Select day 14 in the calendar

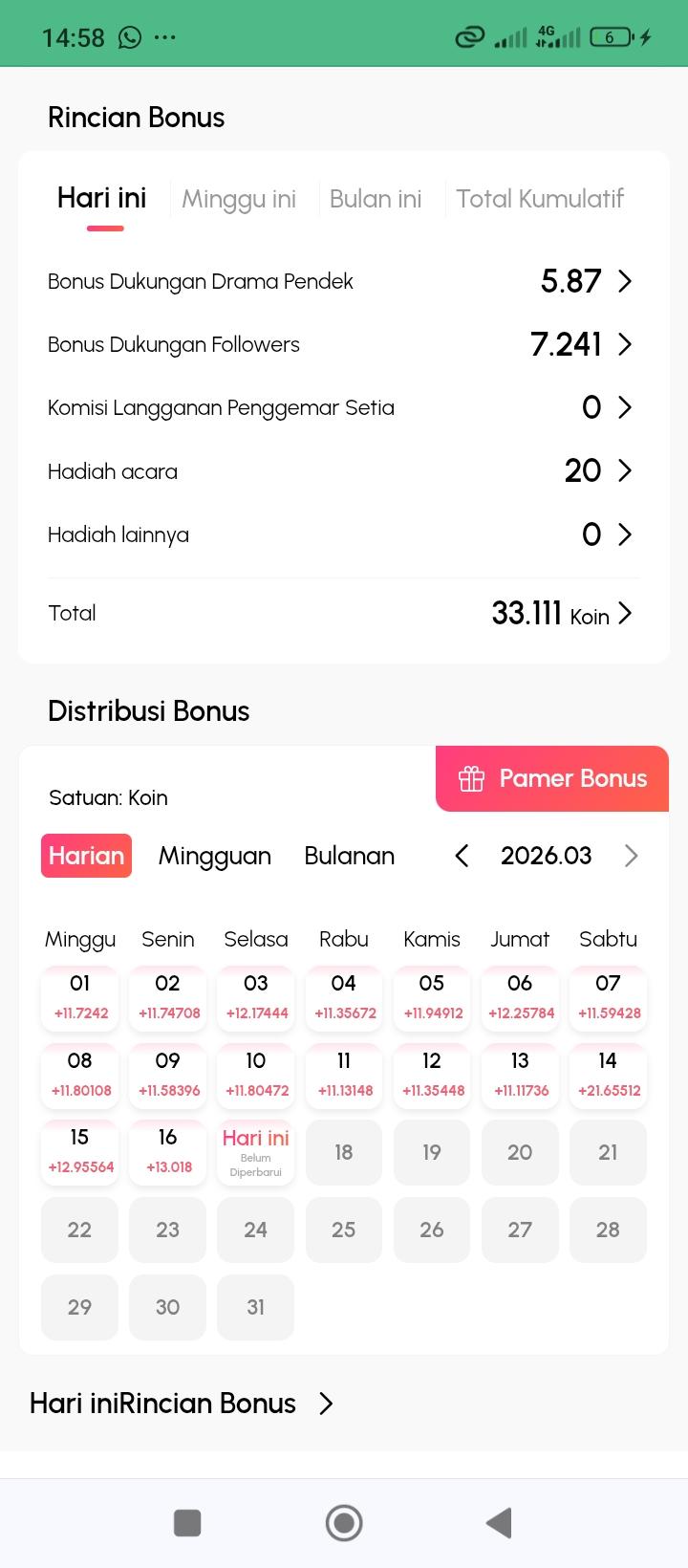pos(608,1075)
